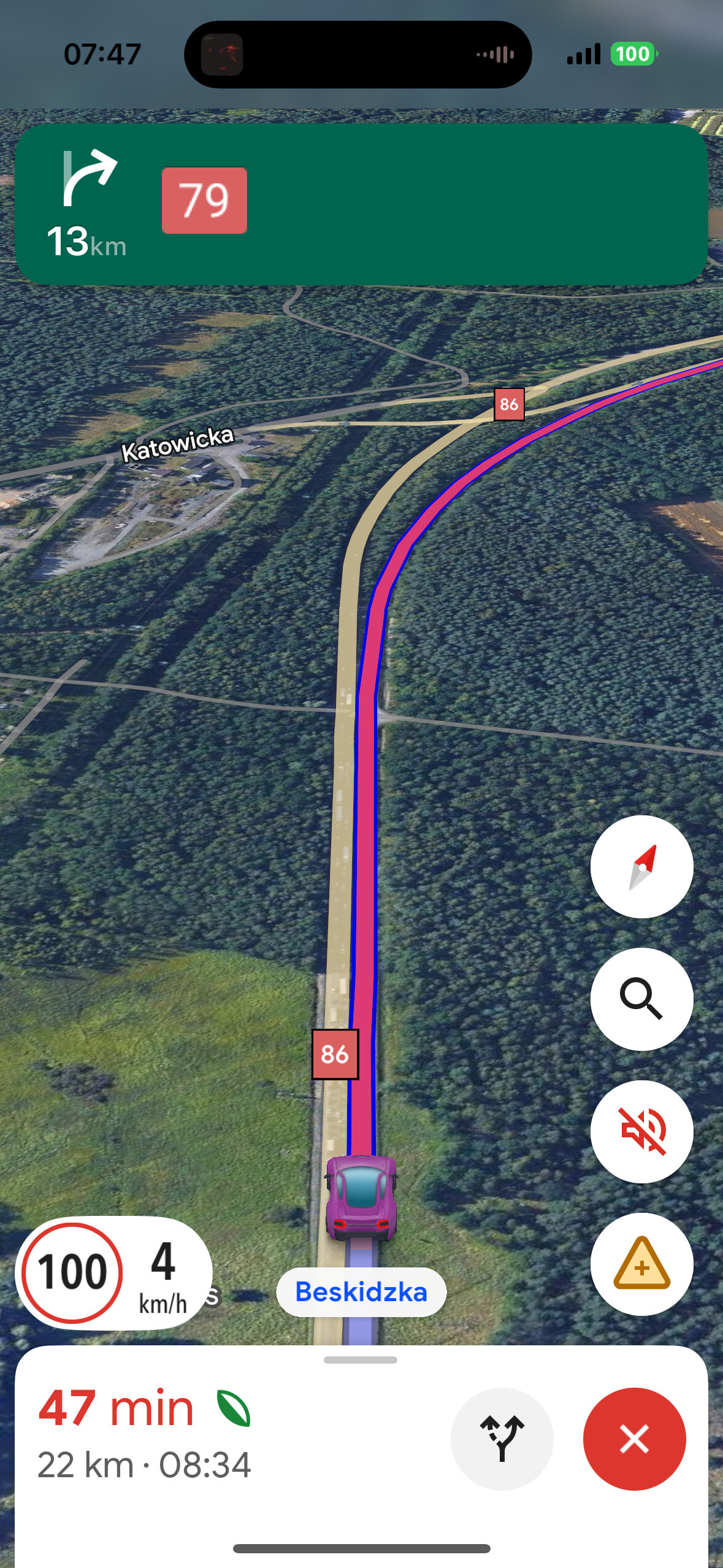Tap the 100 speed limit indicator

[x=72, y=1272]
